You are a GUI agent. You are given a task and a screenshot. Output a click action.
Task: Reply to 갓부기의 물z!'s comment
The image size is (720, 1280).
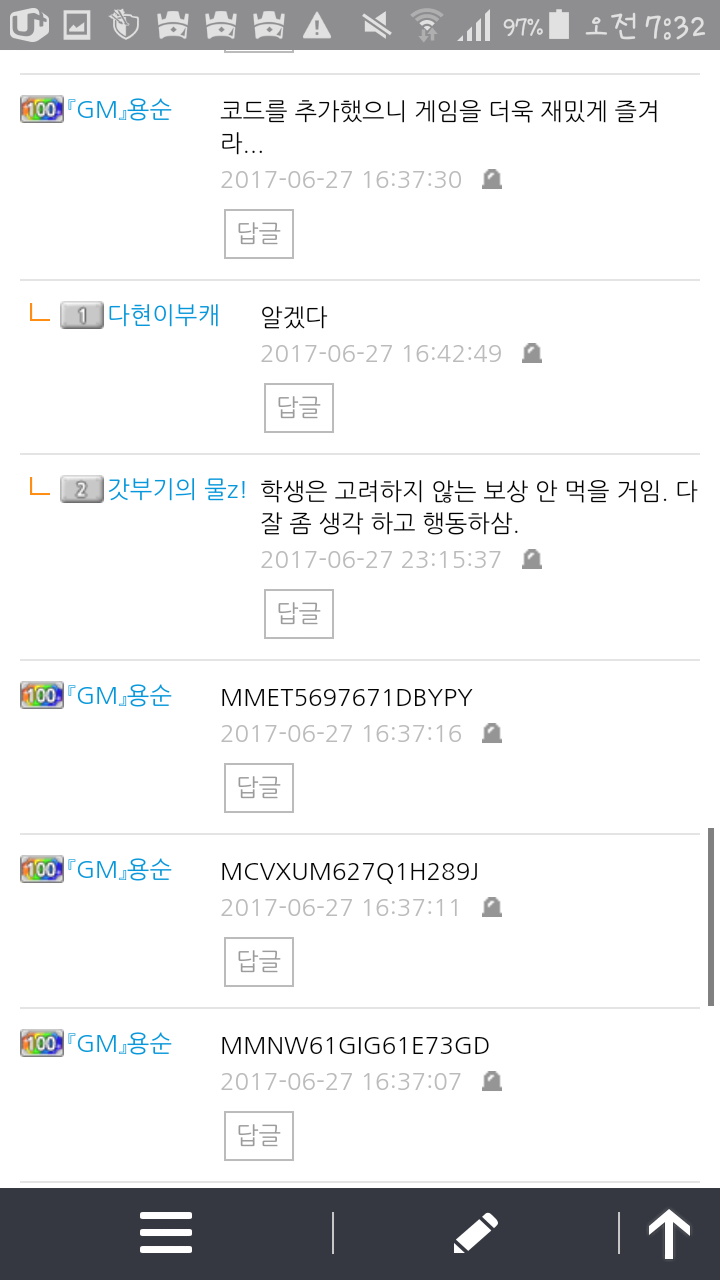pyautogui.click(x=298, y=613)
